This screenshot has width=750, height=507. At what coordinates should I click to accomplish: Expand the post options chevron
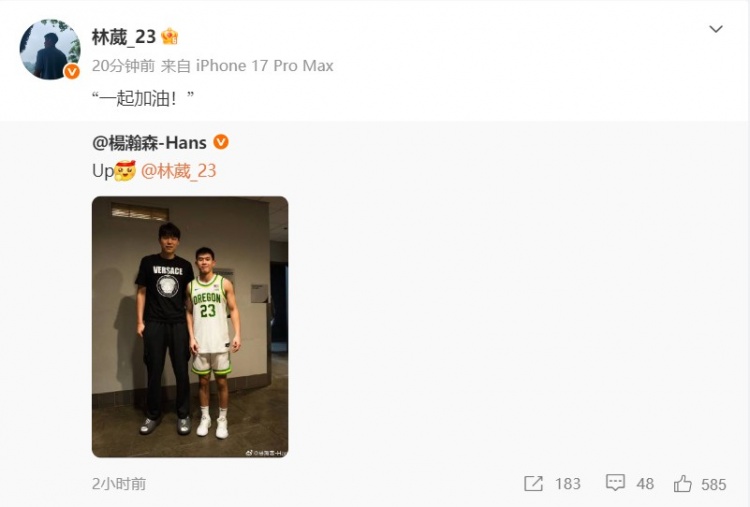click(716, 29)
